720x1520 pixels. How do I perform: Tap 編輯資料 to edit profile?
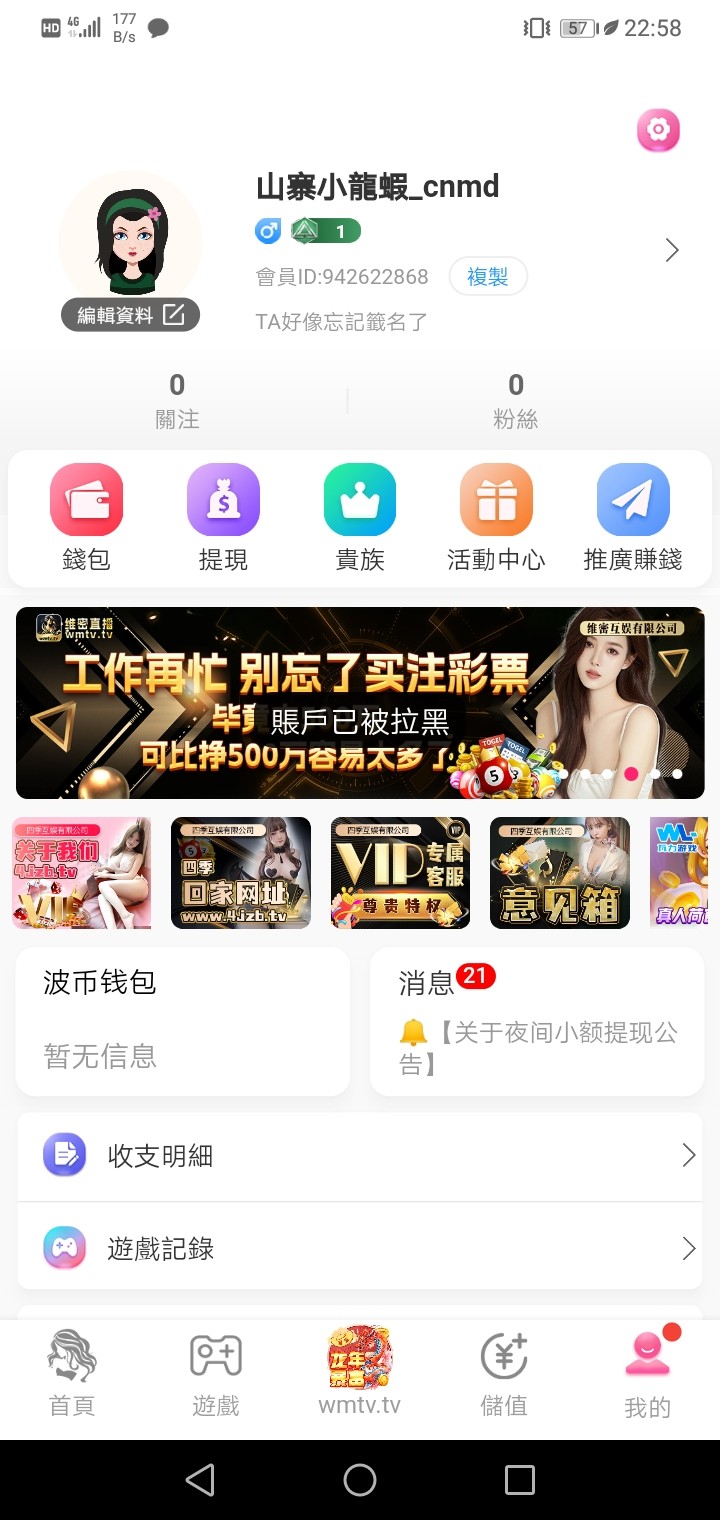pyautogui.click(x=131, y=315)
